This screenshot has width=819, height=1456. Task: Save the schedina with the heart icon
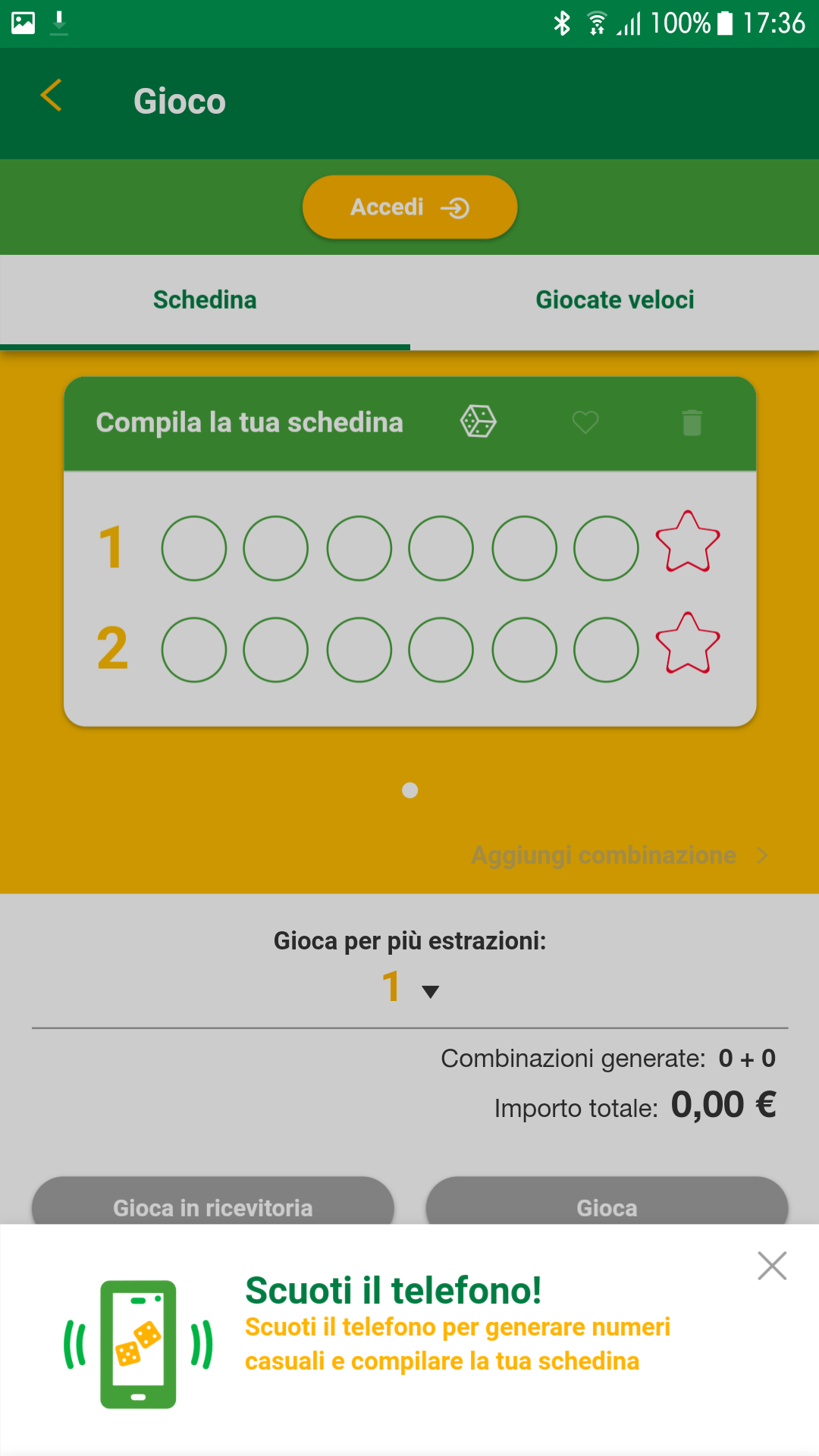(x=585, y=422)
